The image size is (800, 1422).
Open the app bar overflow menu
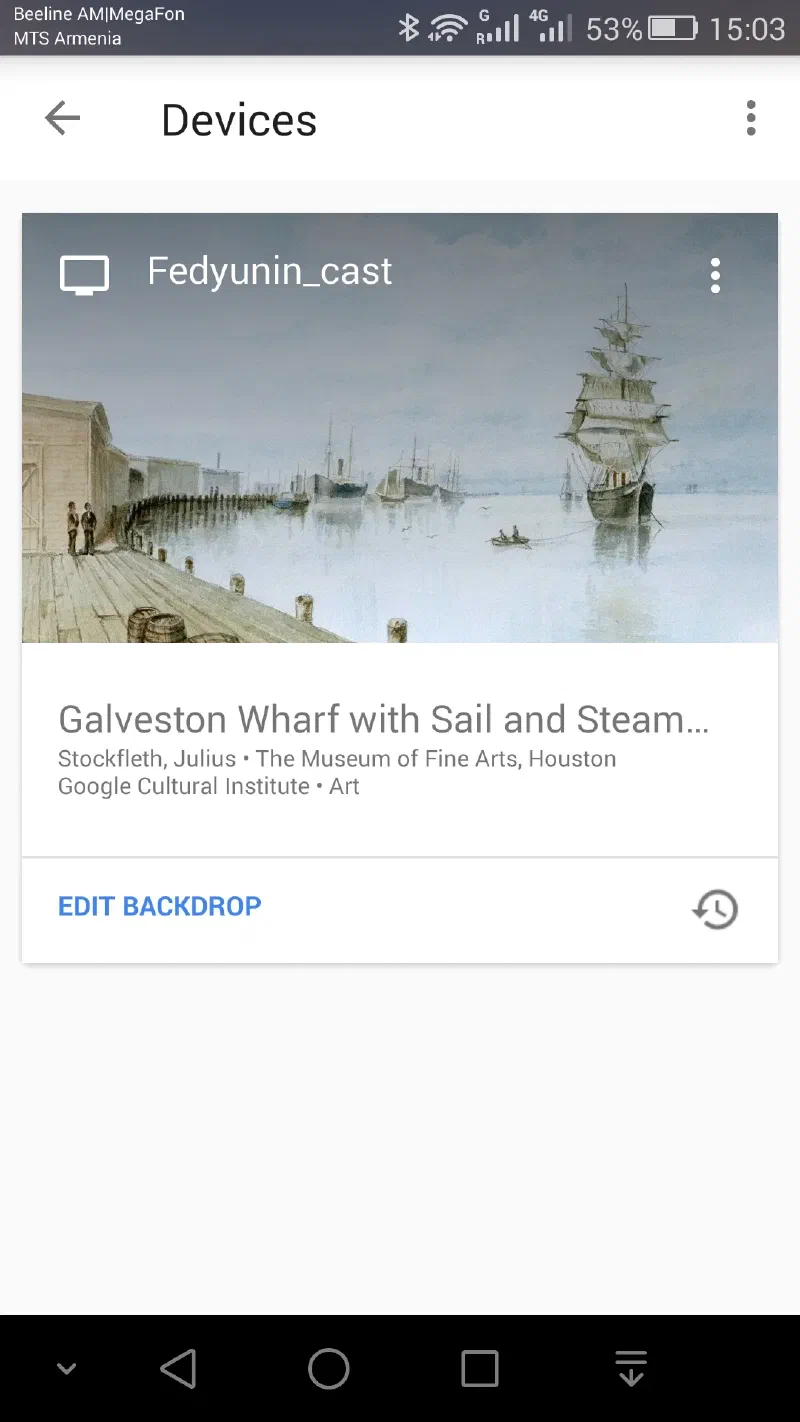point(751,119)
